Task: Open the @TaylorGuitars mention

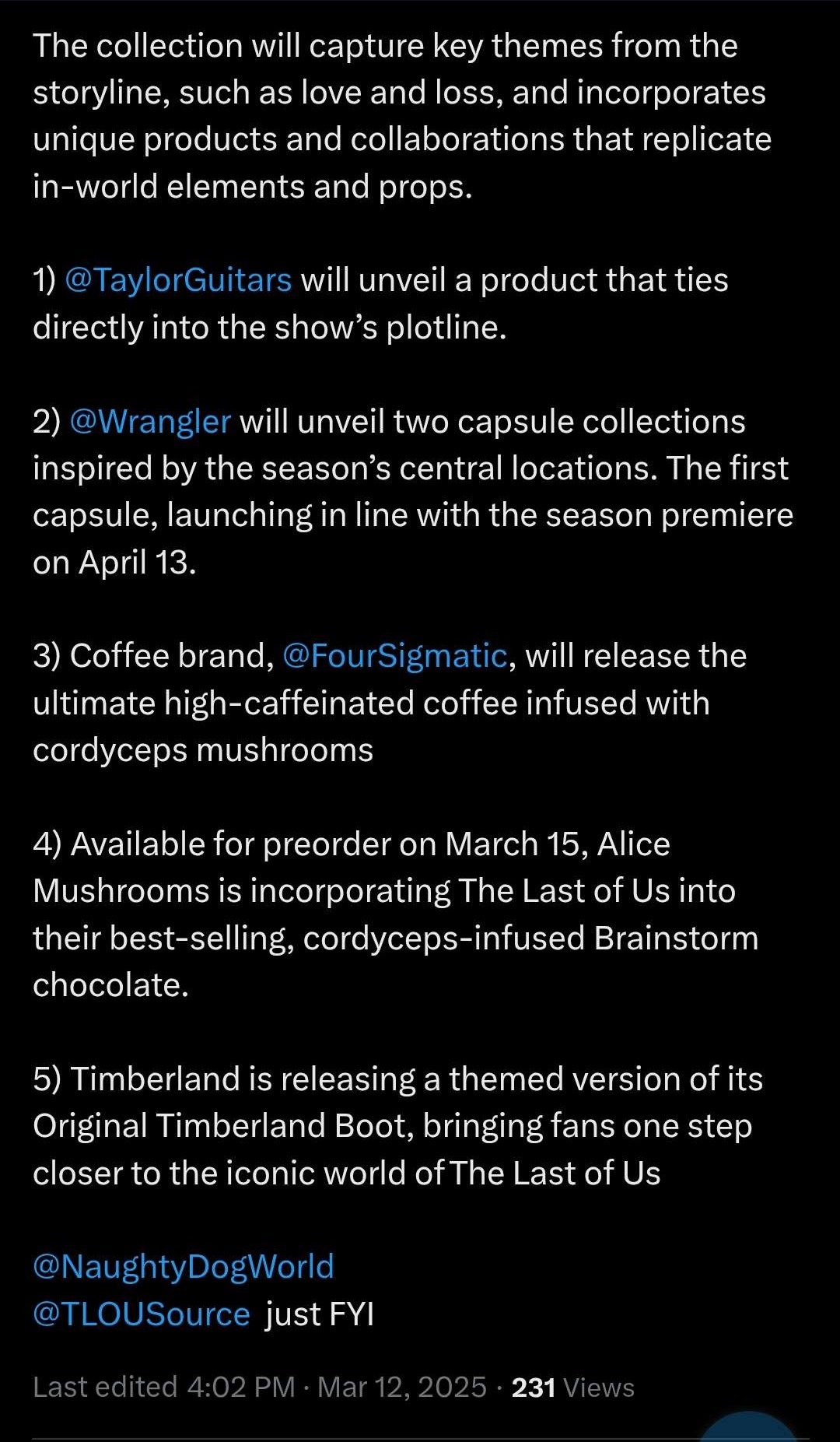Action: [x=178, y=280]
